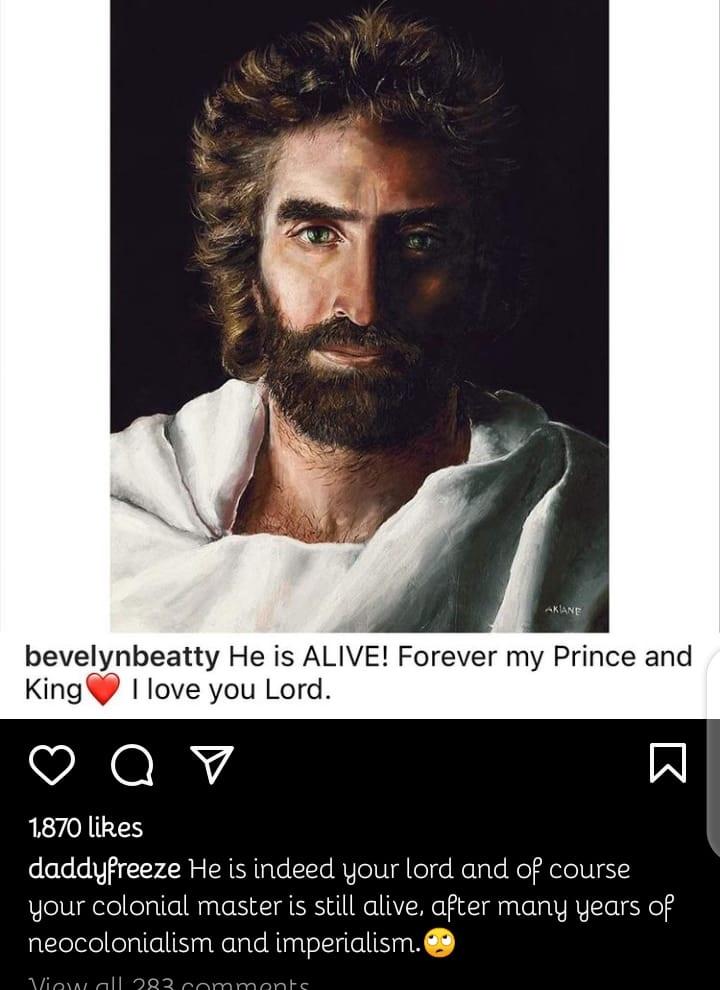Like the post with the heart icon
Image resolution: width=720 pixels, height=990 pixels.
55,766
